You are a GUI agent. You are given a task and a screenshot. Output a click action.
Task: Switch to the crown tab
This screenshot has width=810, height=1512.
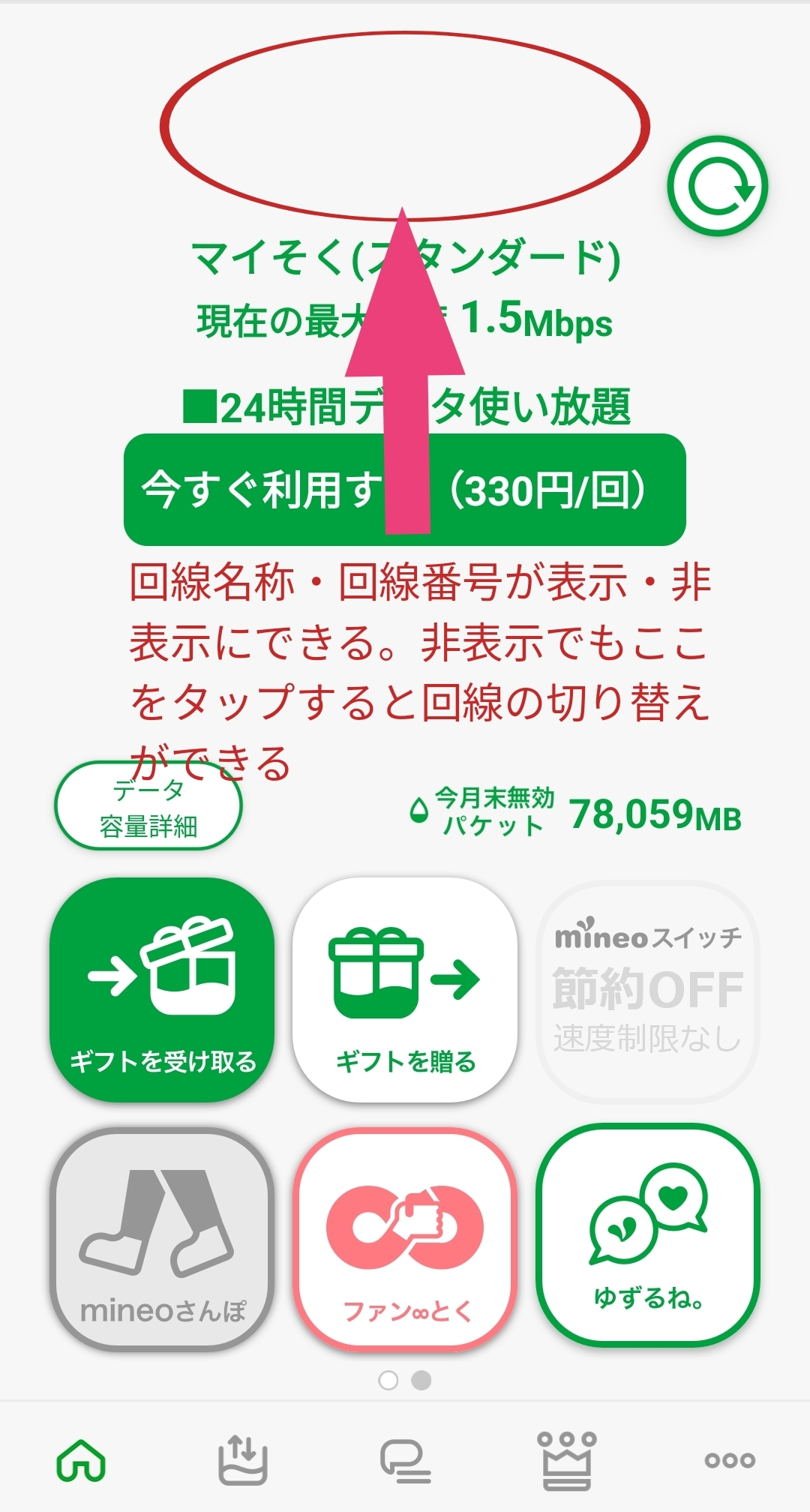(x=567, y=1460)
